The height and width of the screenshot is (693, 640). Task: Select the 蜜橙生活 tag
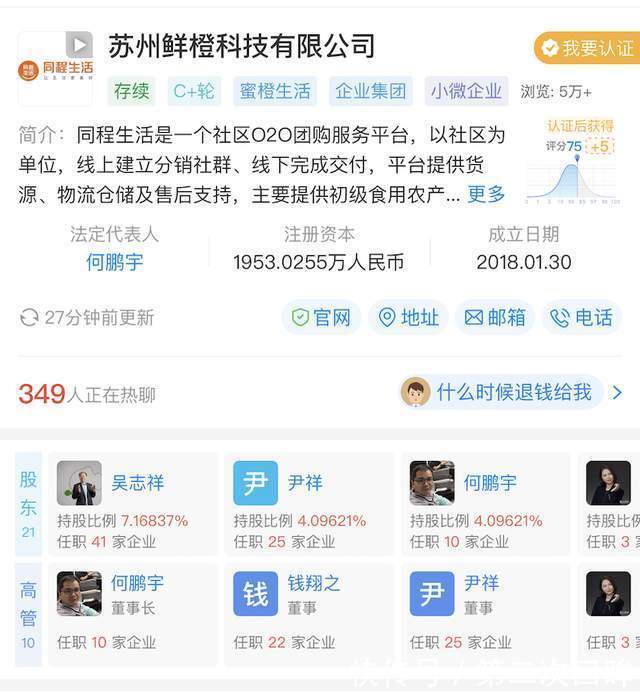[x=275, y=91]
